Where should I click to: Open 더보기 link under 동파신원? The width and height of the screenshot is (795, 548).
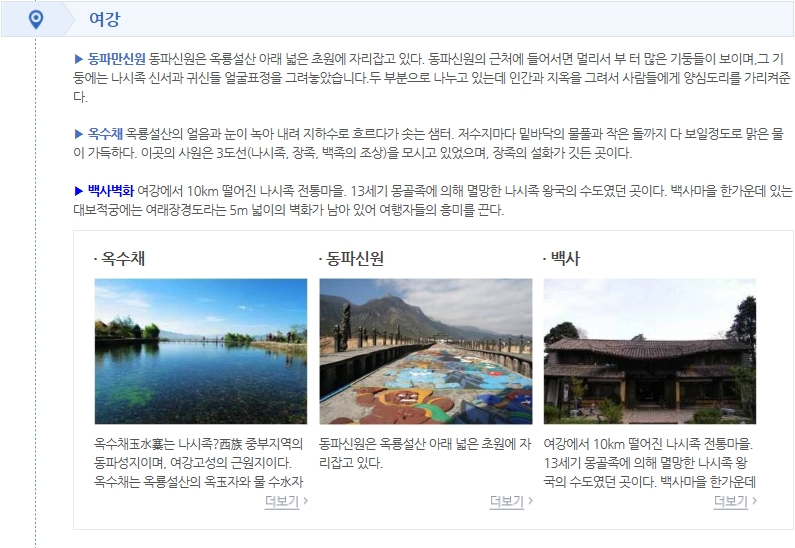510,501
